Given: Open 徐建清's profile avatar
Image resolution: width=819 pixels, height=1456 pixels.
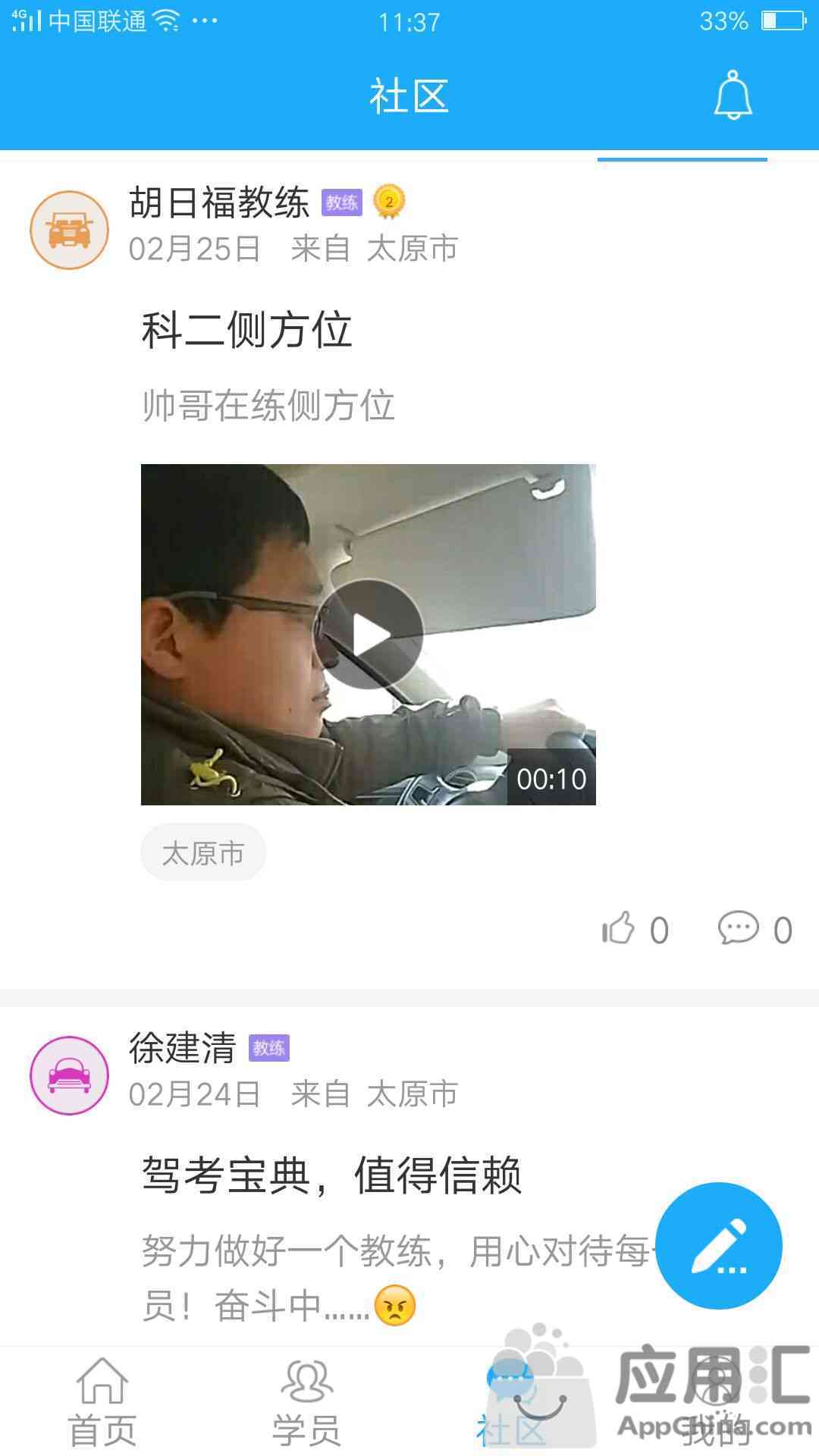Looking at the screenshot, I should click(x=69, y=1075).
